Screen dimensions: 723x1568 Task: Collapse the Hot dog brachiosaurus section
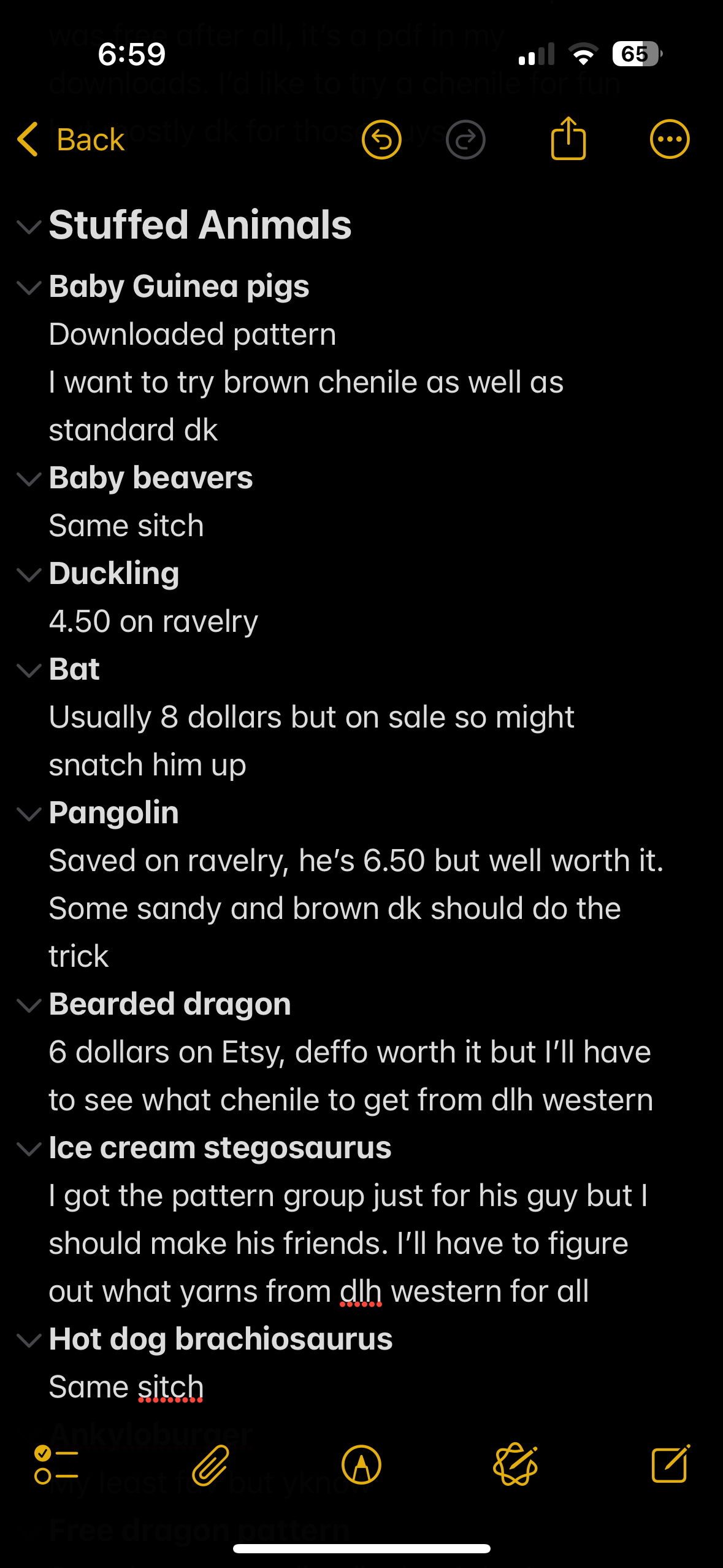[29, 1340]
